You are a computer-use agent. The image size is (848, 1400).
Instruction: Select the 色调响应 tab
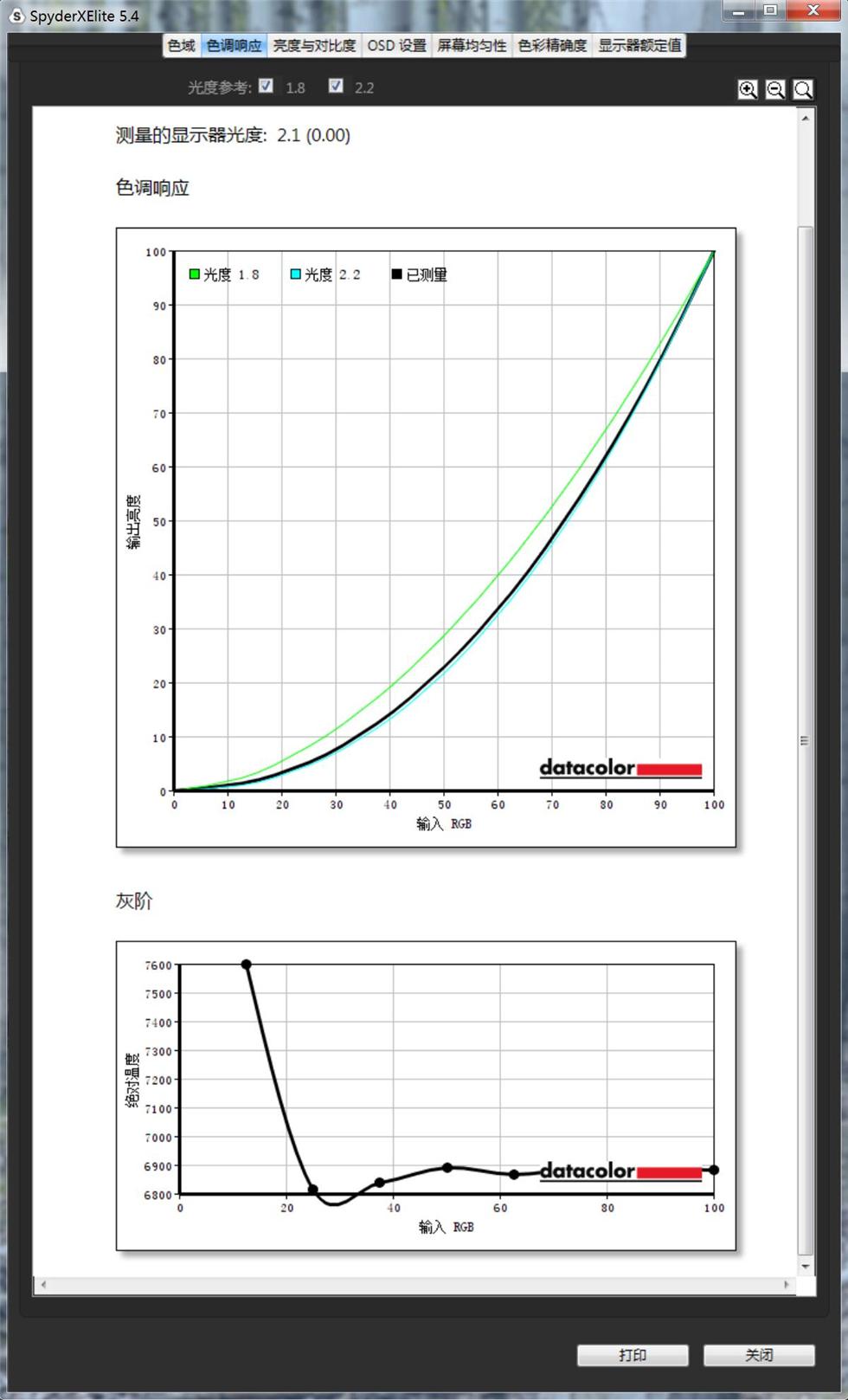(234, 46)
